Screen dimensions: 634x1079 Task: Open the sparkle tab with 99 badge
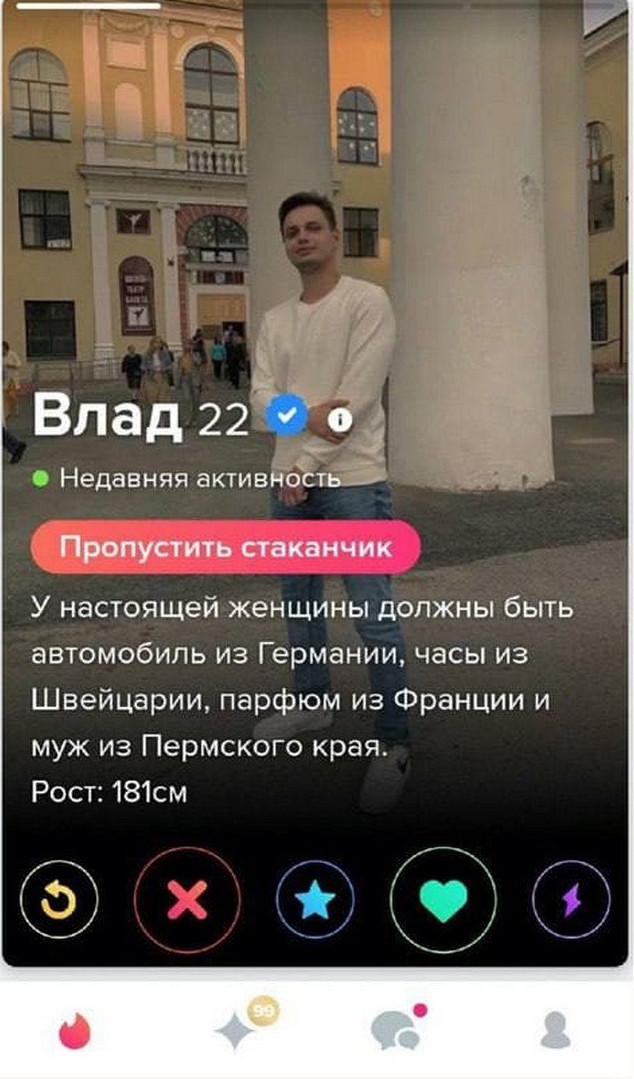tap(237, 1031)
